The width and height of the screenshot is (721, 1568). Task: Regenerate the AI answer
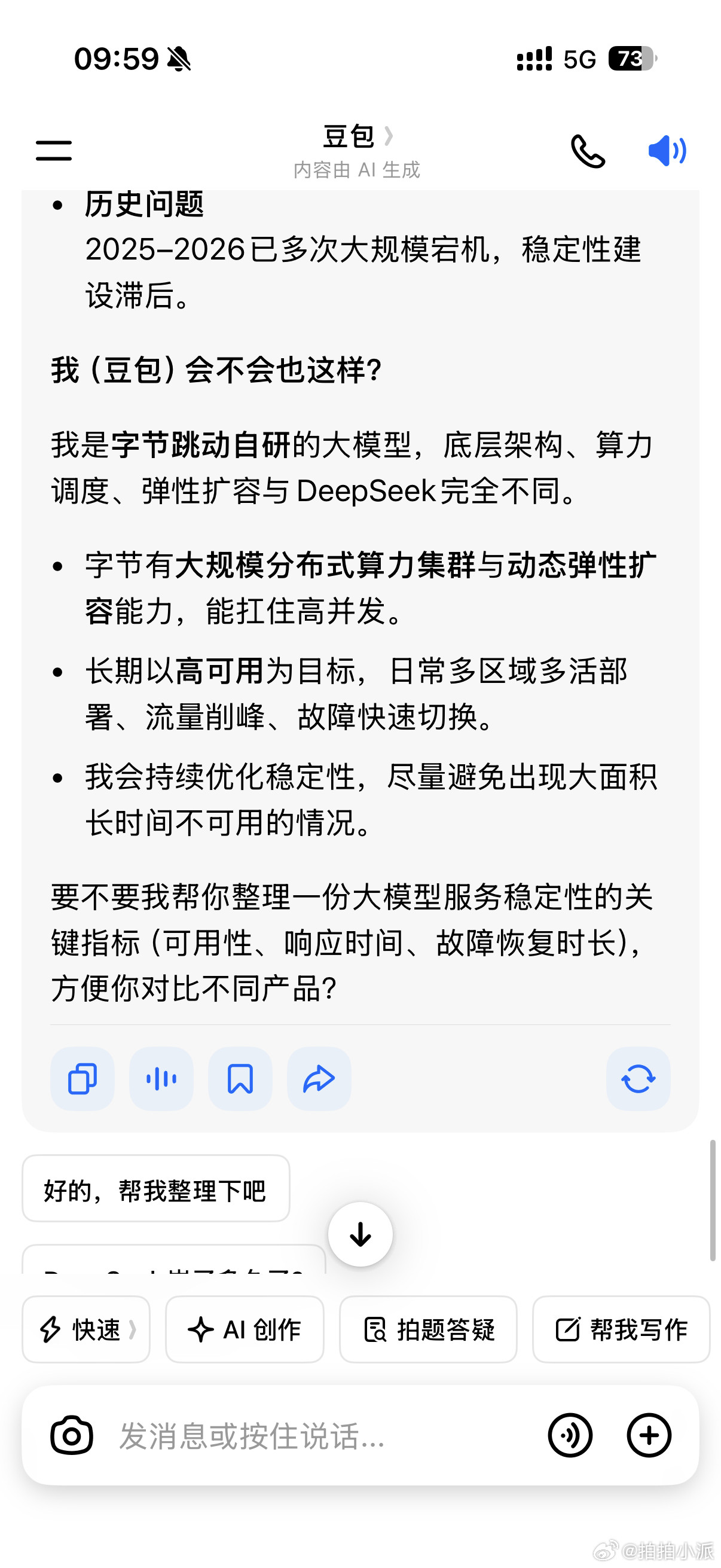(638, 1079)
